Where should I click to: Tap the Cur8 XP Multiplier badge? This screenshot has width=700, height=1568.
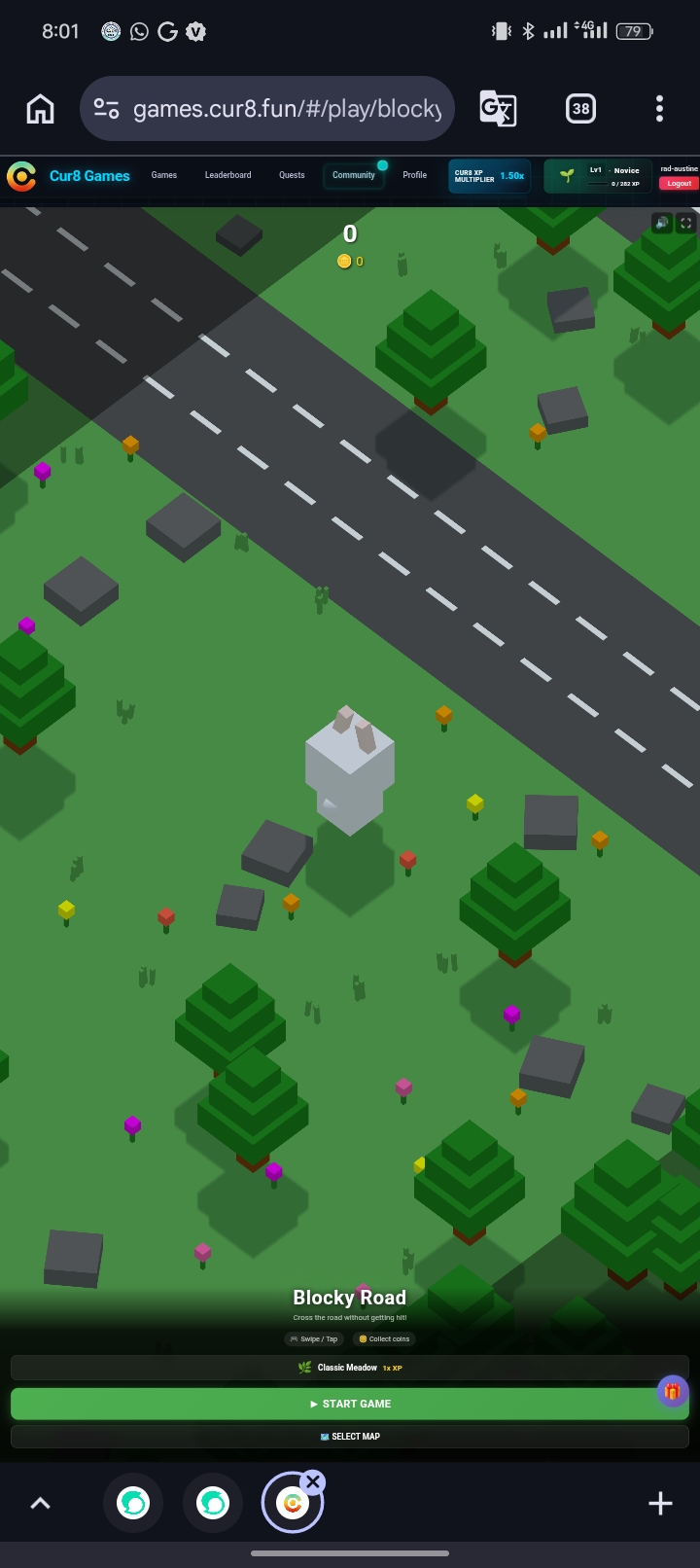click(489, 176)
